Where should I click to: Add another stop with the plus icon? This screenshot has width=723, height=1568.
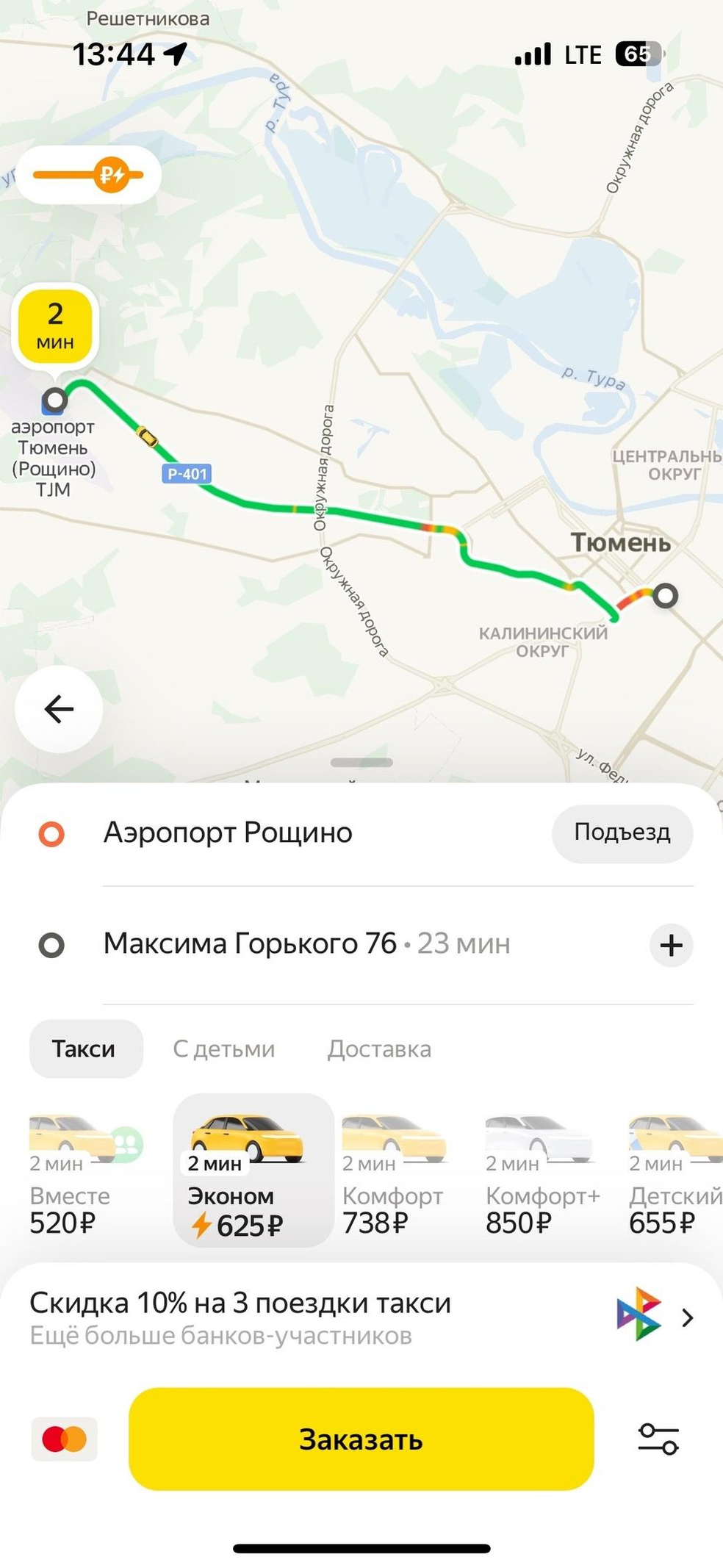(x=671, y=945)
